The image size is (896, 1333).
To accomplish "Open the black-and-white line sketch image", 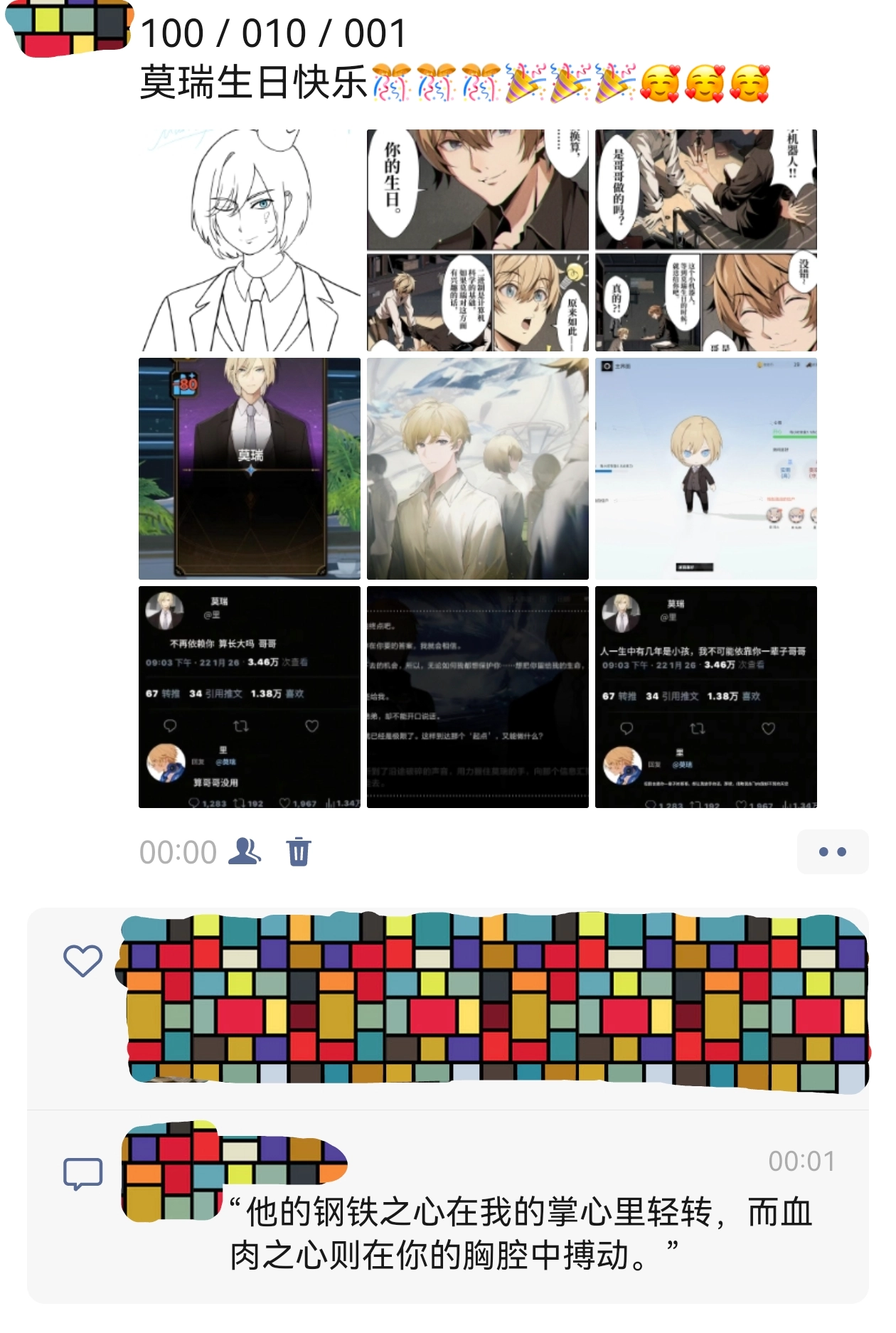I will (250, 240).
